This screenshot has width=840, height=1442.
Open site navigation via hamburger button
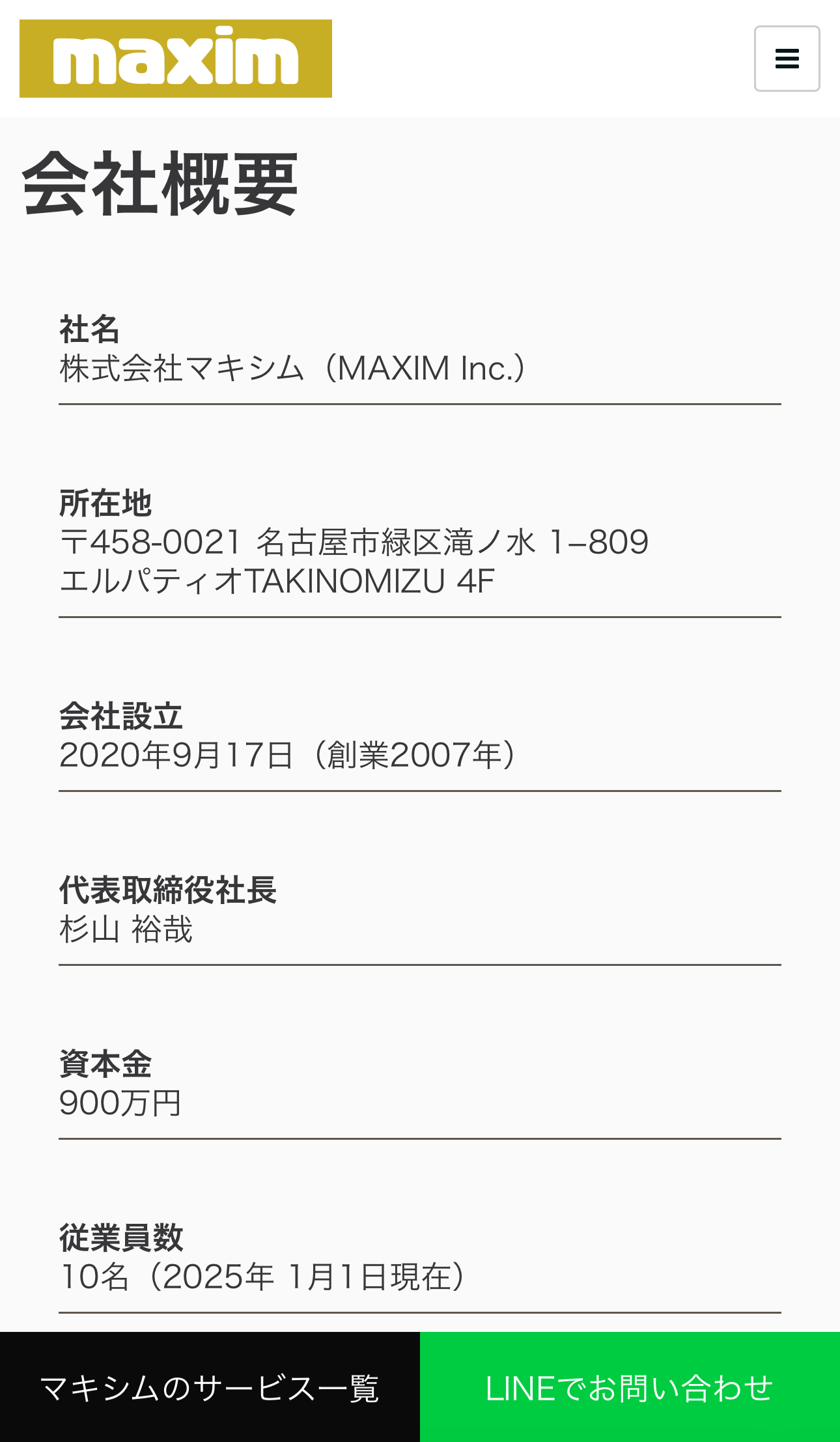[x=787, y=59]
